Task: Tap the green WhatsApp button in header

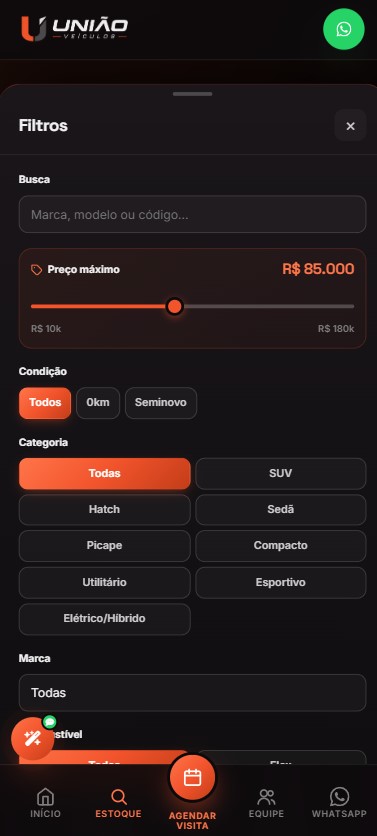Action: tap(344, 29)
